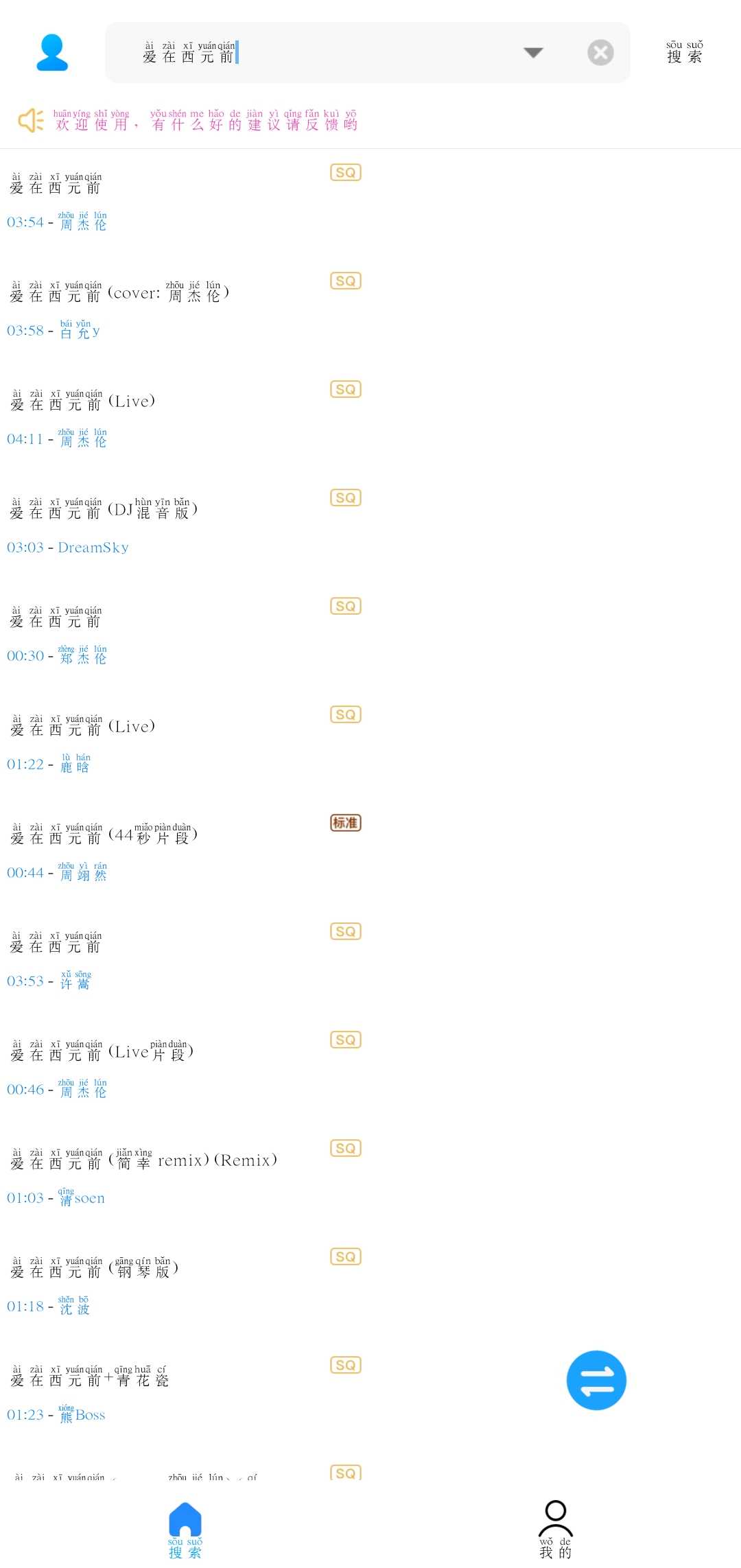Tap the blue floating switch arrows button

[596, 1380]
